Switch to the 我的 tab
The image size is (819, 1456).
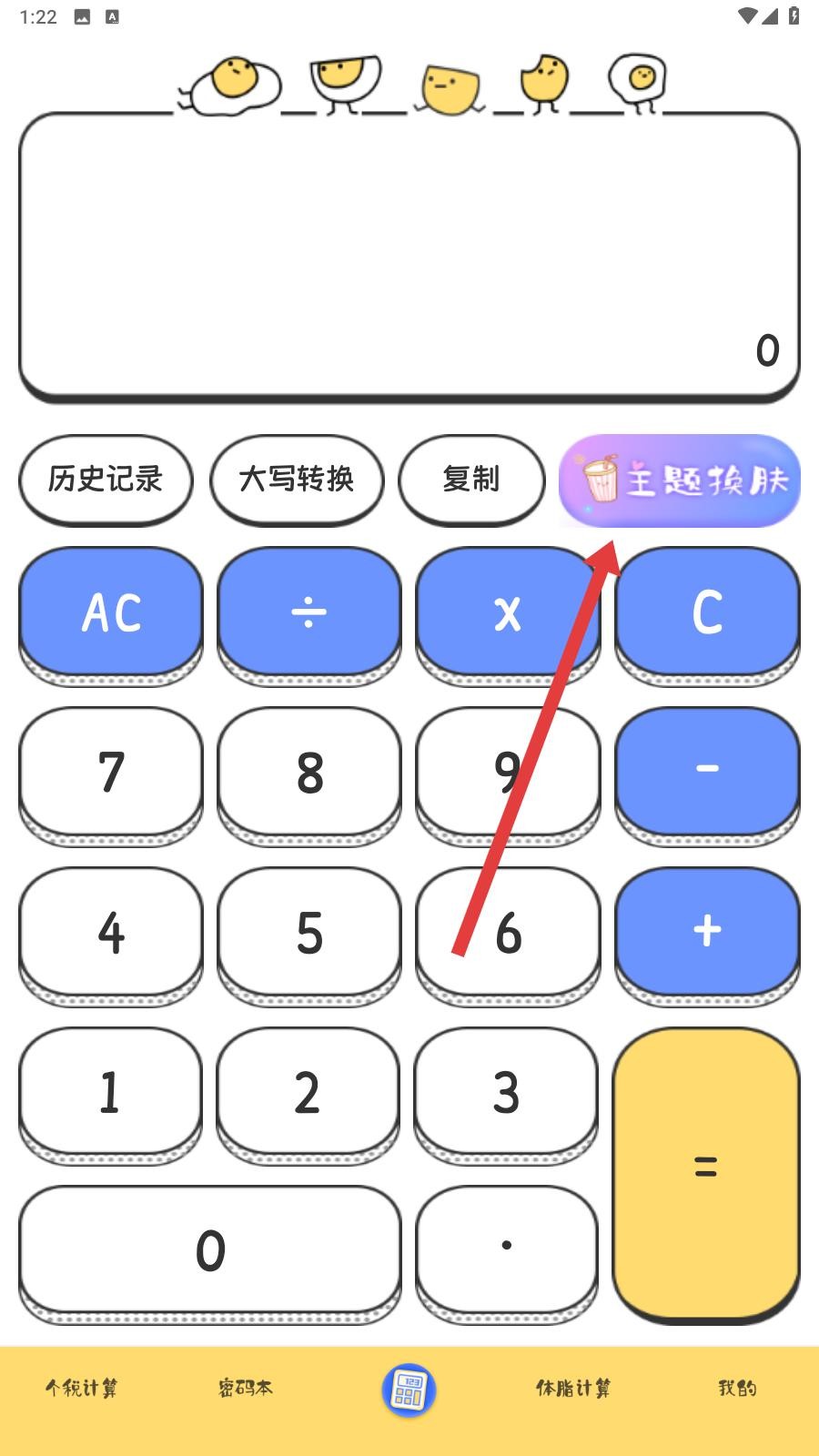[x=737, y=1389]
